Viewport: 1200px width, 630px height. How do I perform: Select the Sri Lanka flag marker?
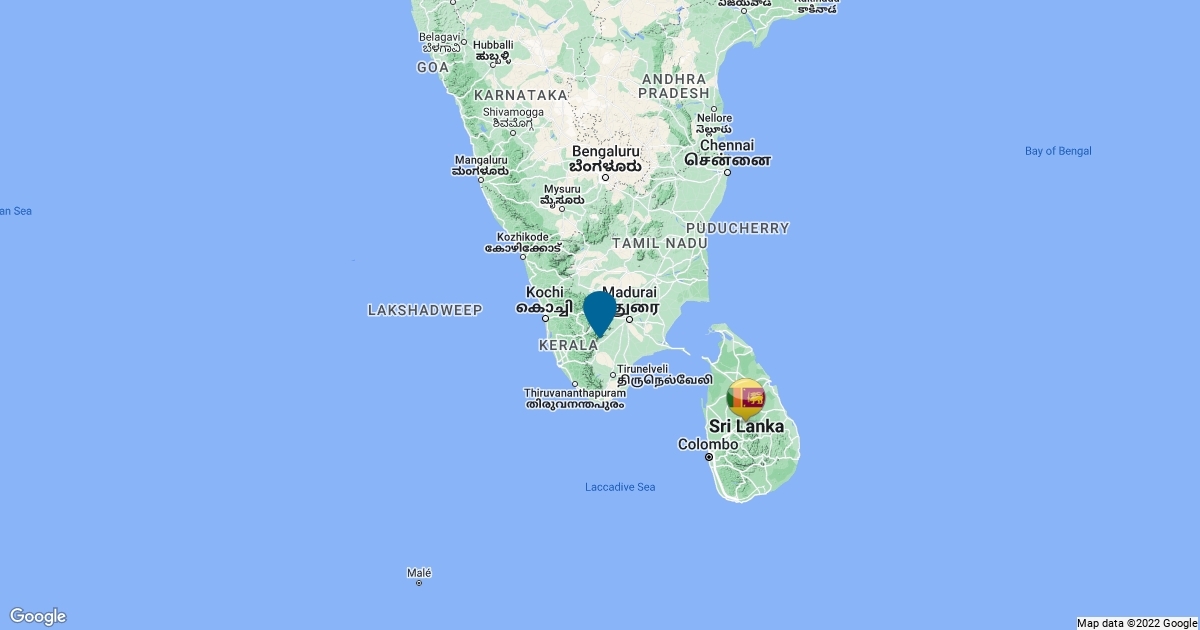(x=745, y=399)
